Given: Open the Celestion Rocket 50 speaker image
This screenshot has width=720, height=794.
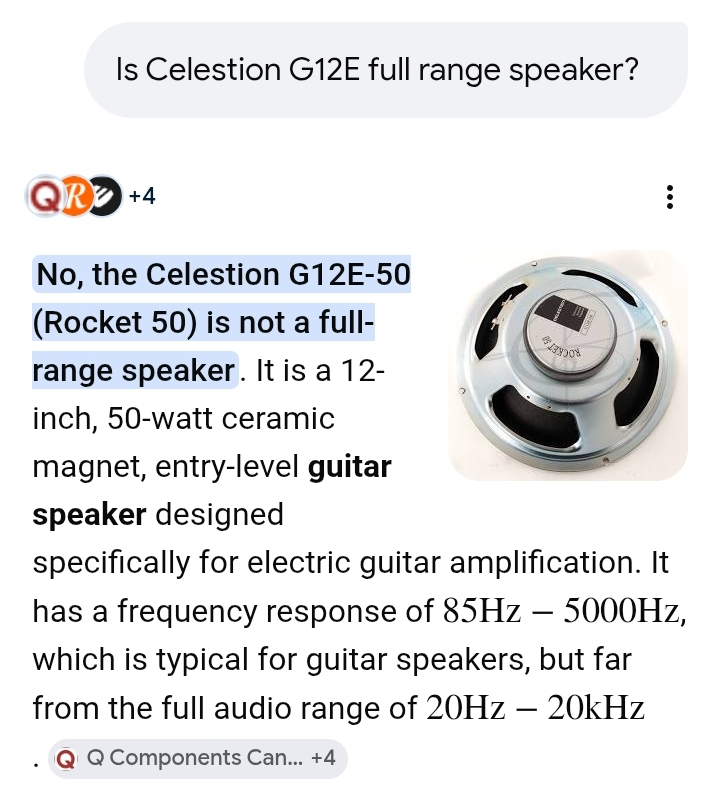Looking at the screenshot, I should point(567,365).
